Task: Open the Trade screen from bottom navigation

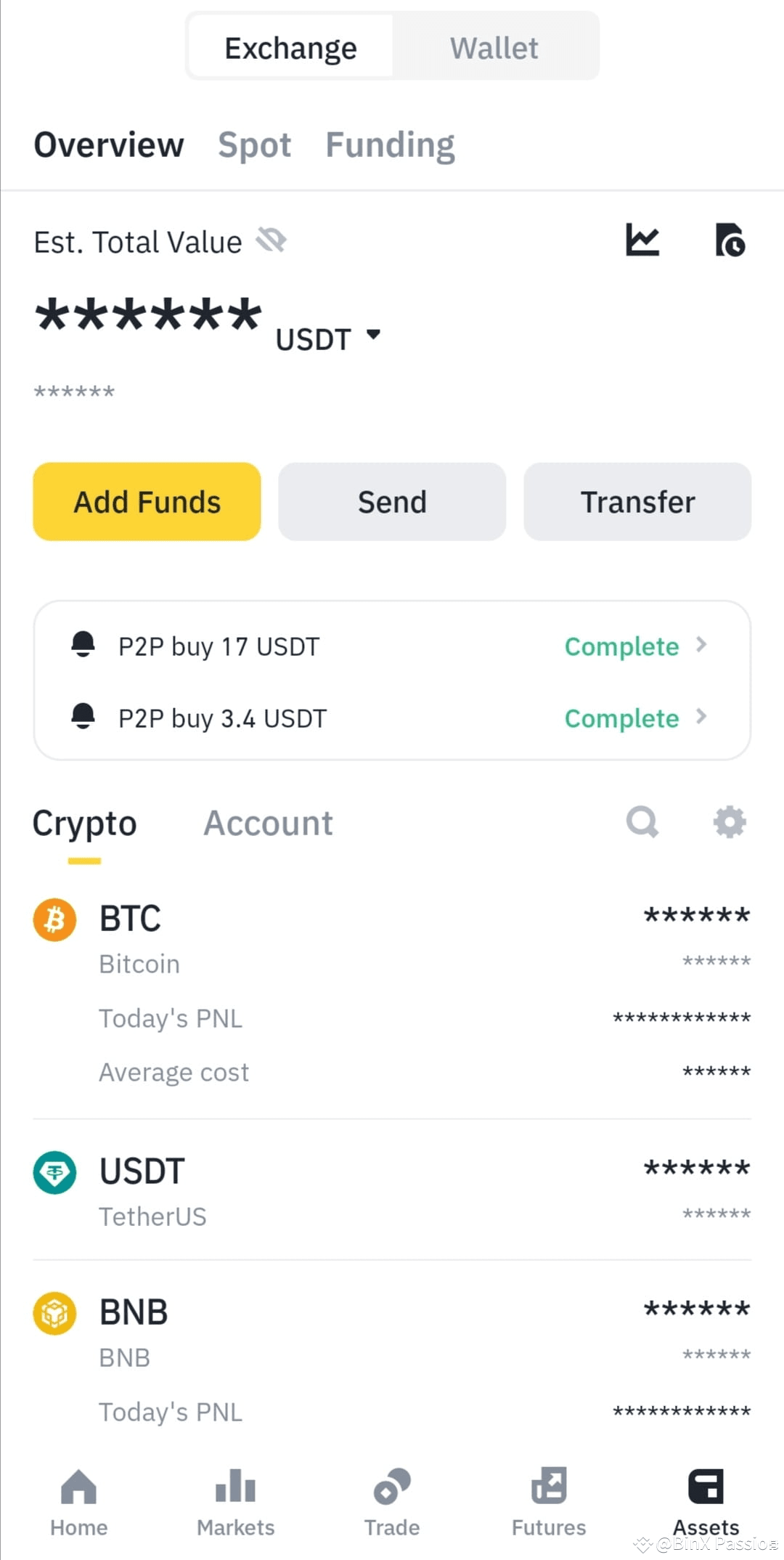Action: click(391, 1503)
